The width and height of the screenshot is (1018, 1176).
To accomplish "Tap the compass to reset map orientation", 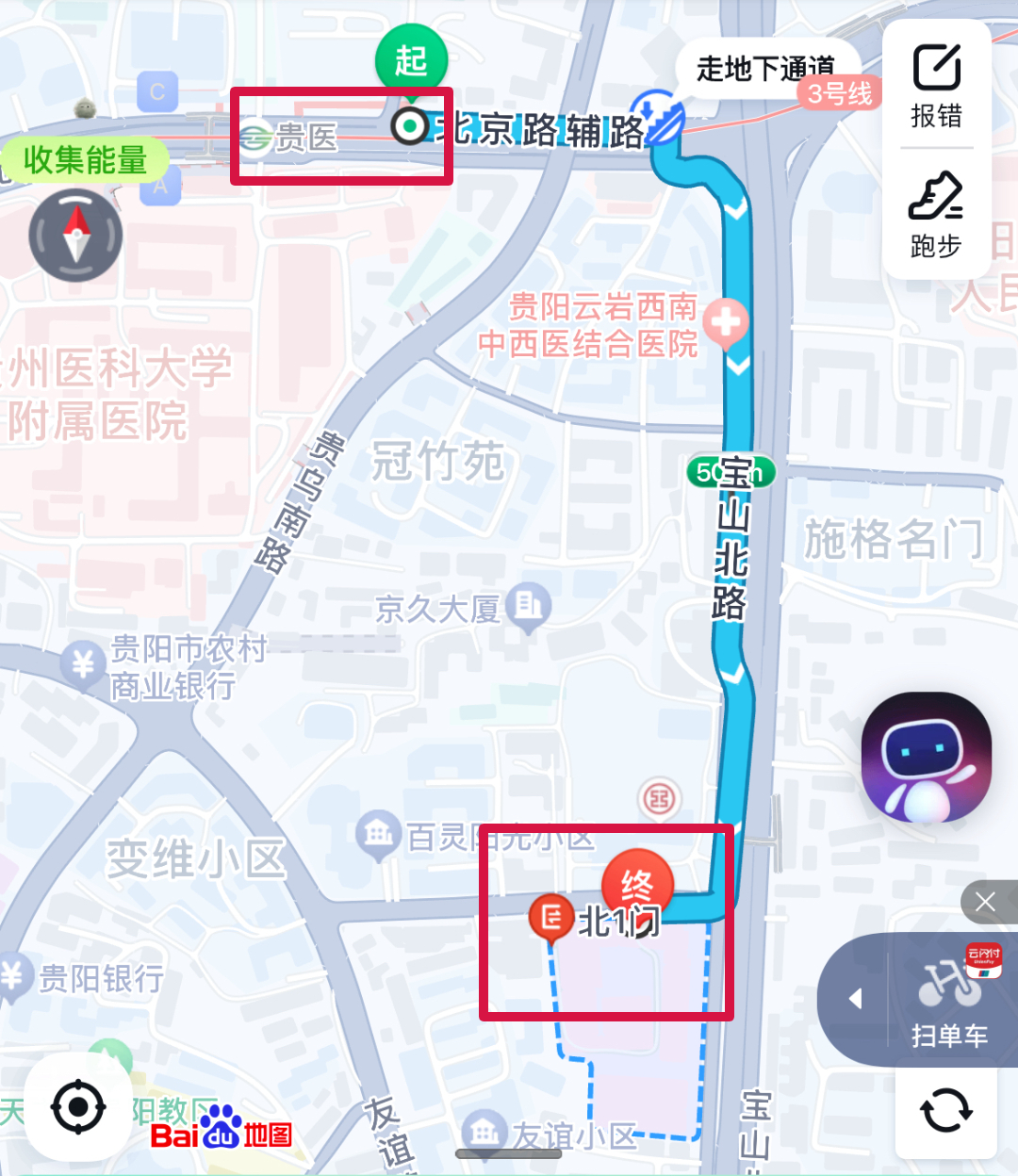I will click(x=75, y=236).
